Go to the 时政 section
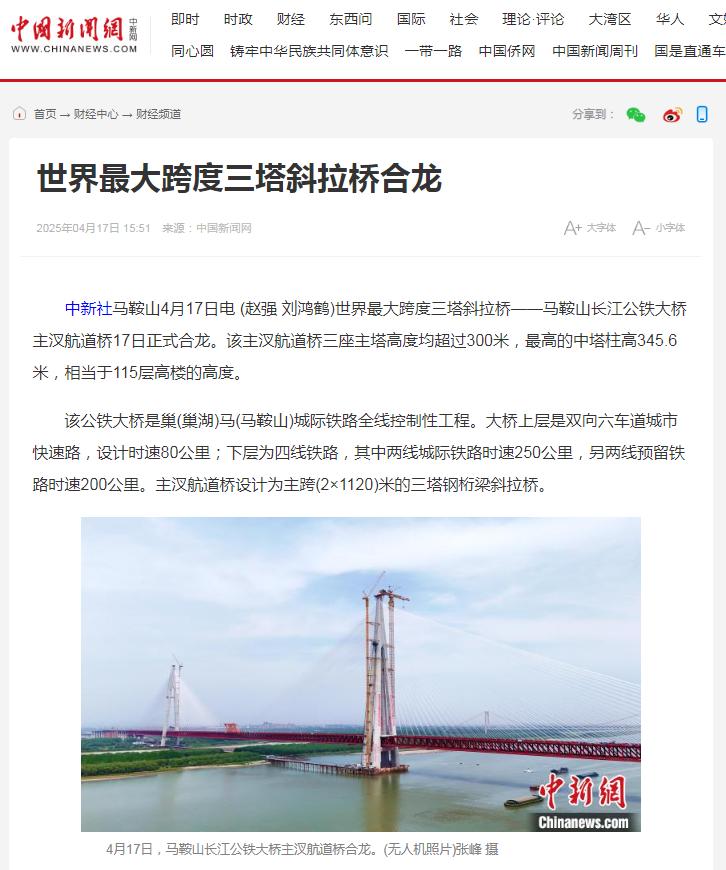Viewport: 726px width, 870px height. pyautogui.click(x=238, y=19)
